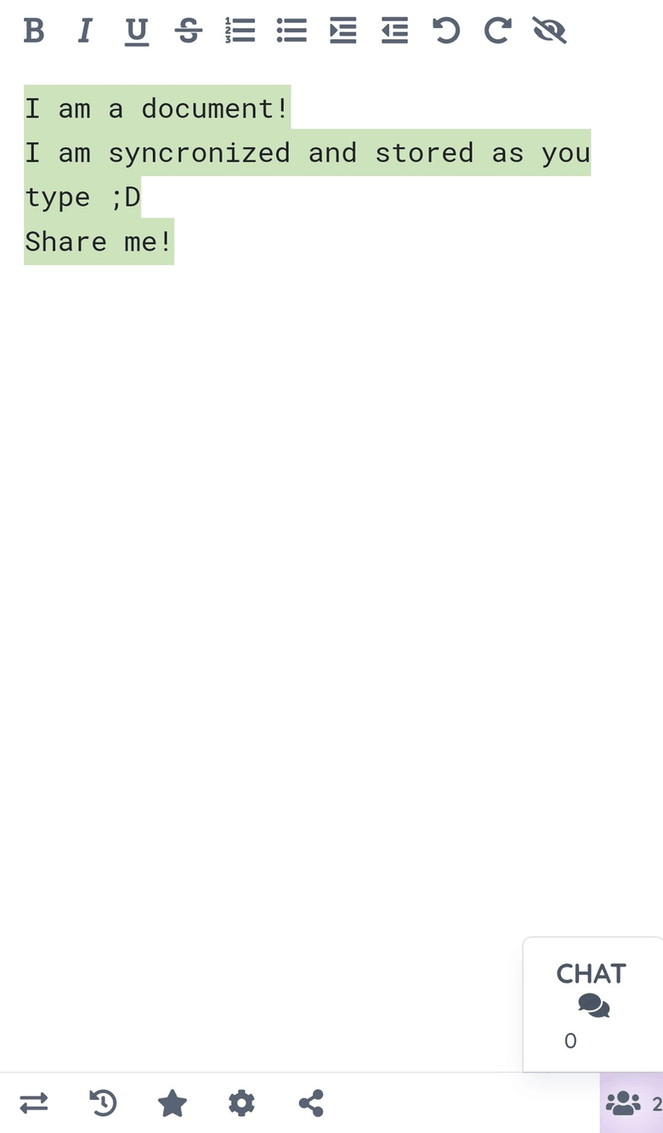Apply strikethrough formatting
The width and height of the screenshot is (663, 1133).
pyautogui.click(x=188, y=31)
